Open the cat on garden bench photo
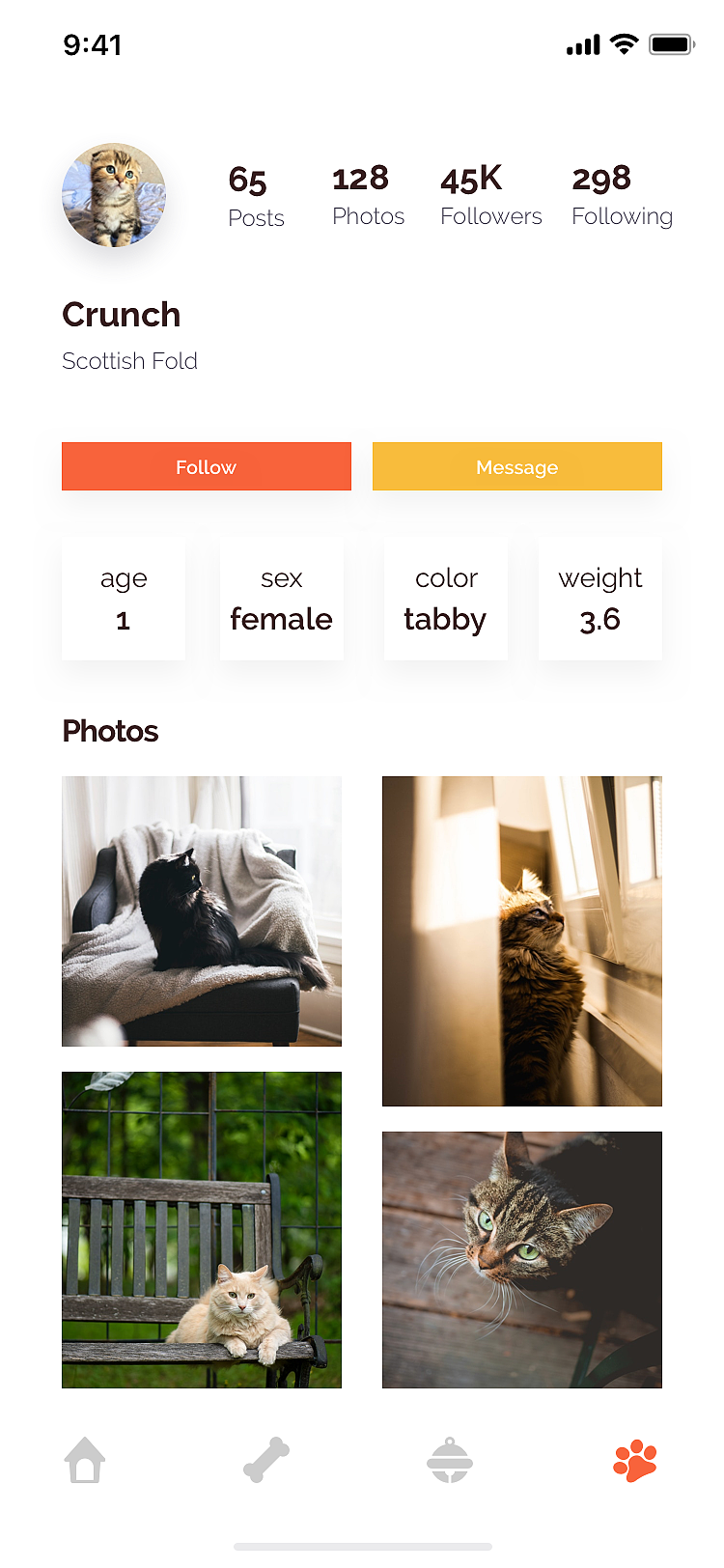The width and height of the screenshot is (724, 1568). point(202,1230)
